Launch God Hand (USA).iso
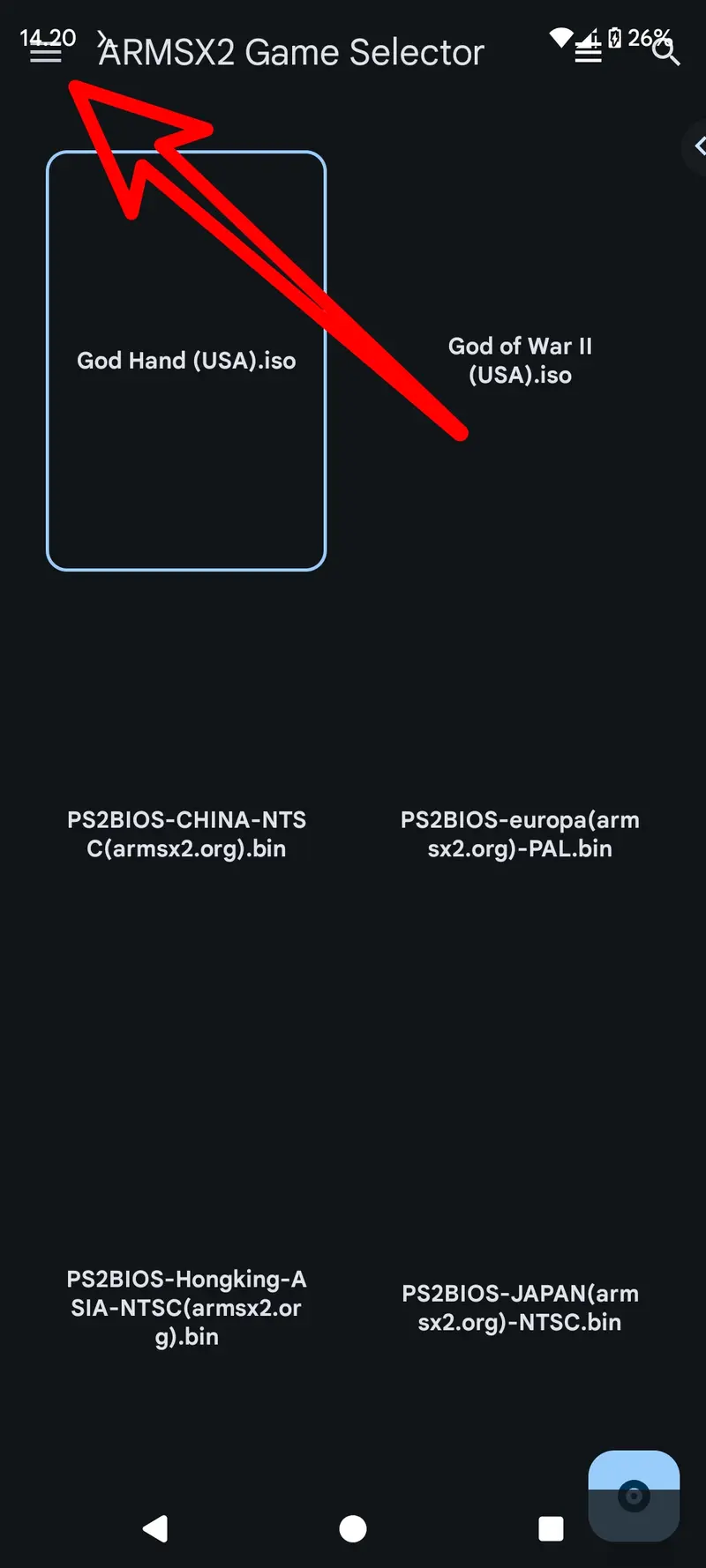 pyautogui.click(x=186, y=360)
